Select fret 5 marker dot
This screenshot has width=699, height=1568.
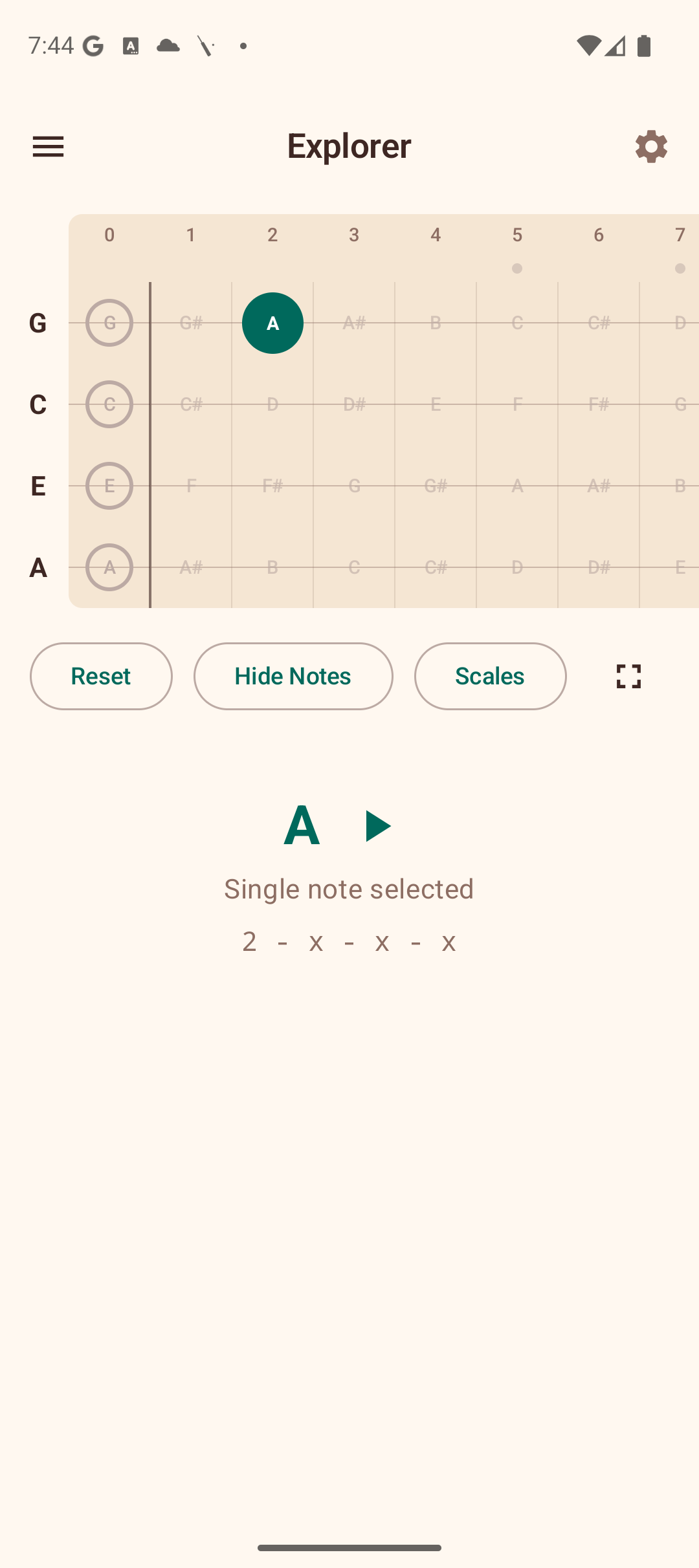pyautogui.click(x=517, y=268)
